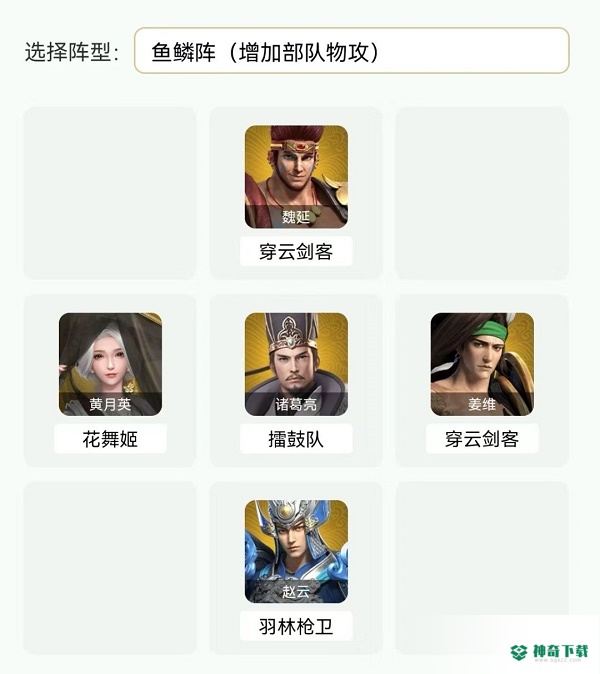This screenshot has height=674, width=600.
Task: Tap the 擂鼓队 troop label
Action: click(x=296, y=438)
